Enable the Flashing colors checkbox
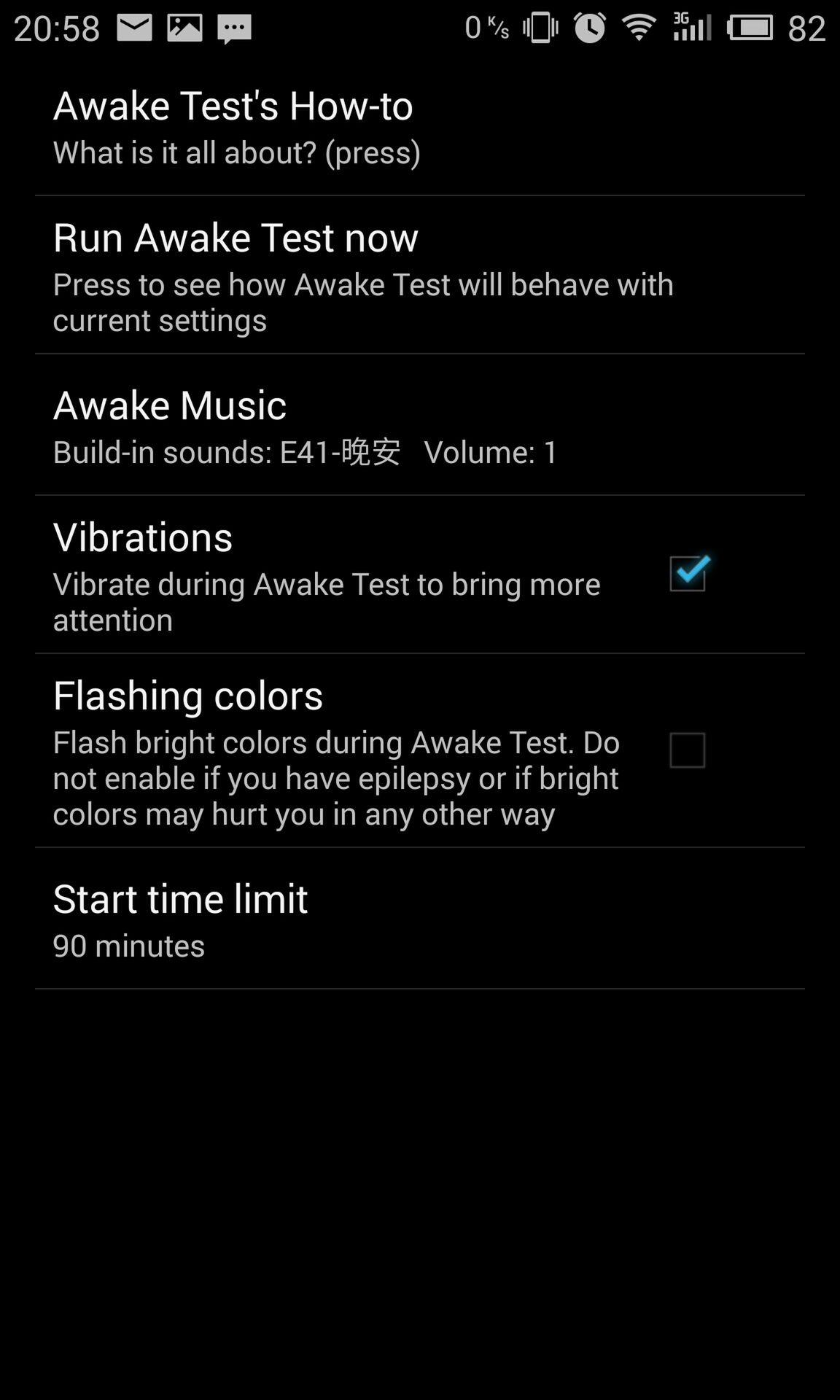 pos(688,750)
